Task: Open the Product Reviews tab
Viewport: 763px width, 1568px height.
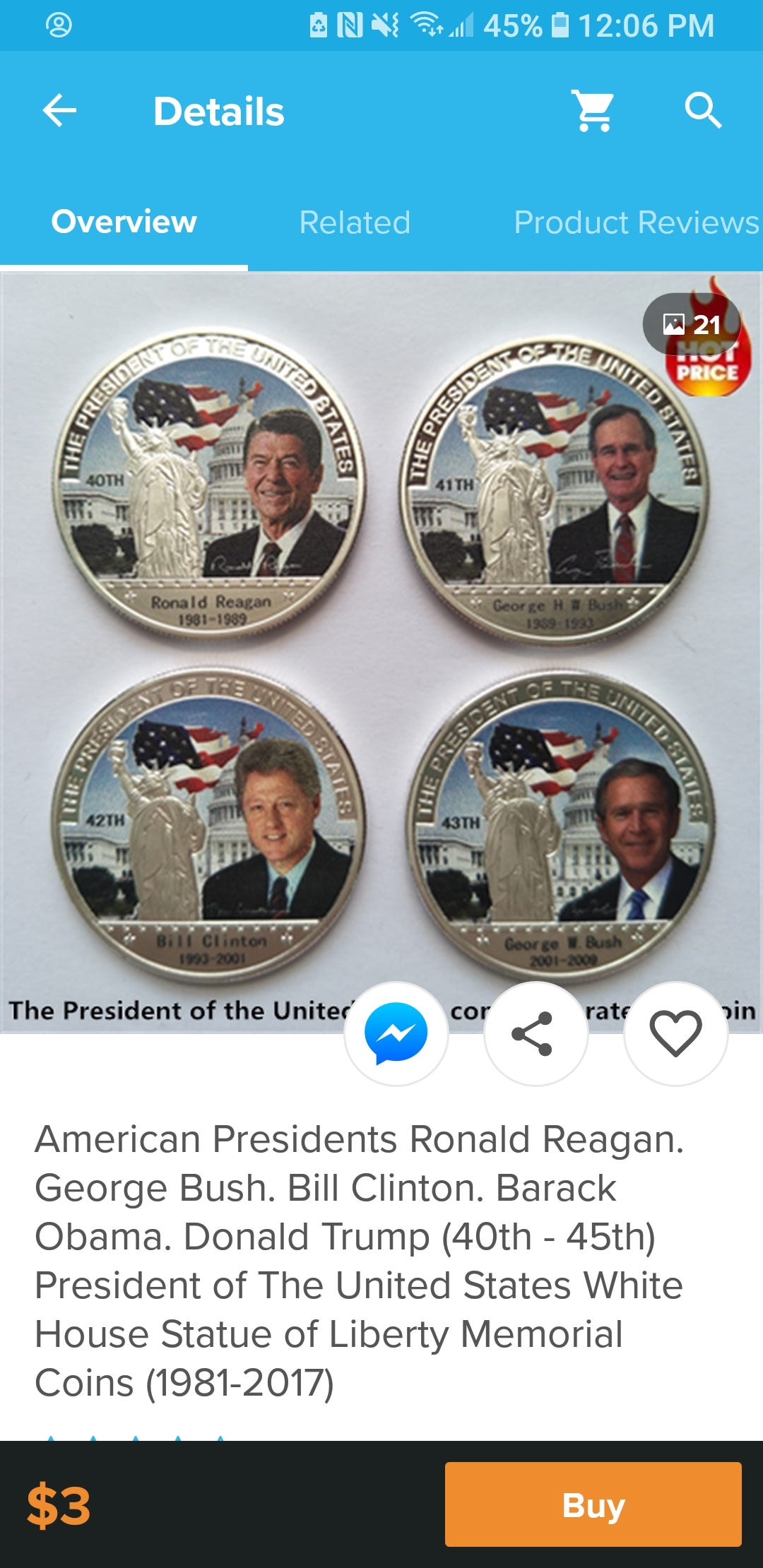Action: pyautogui.click(x=636, y=222)
